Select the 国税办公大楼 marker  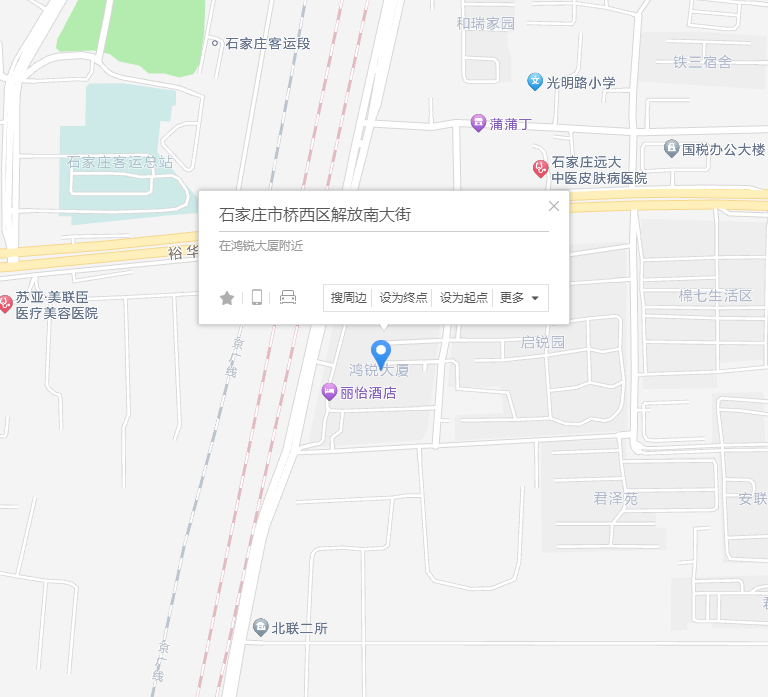pos(671,149)
